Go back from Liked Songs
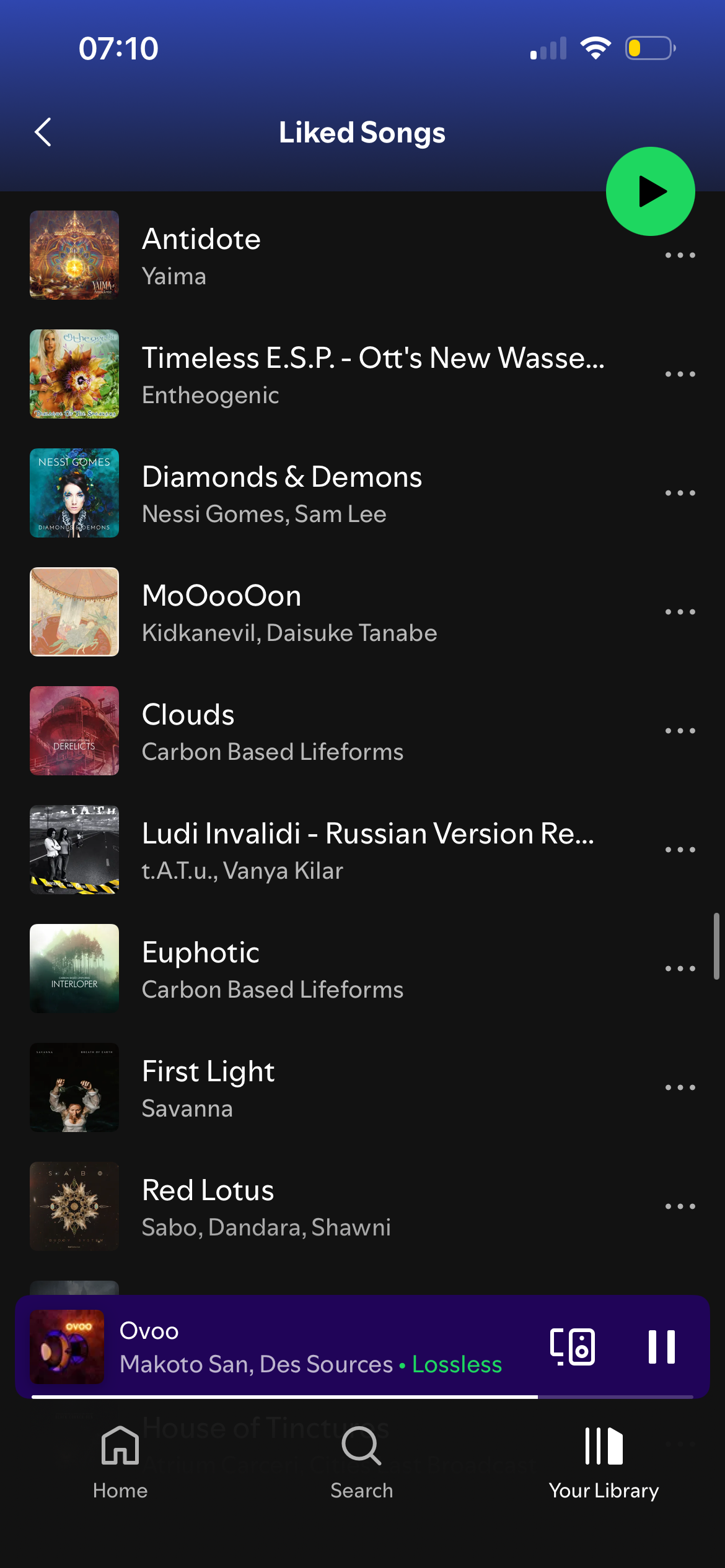The height and width of the screenshot is (1568, 725). 43,132
